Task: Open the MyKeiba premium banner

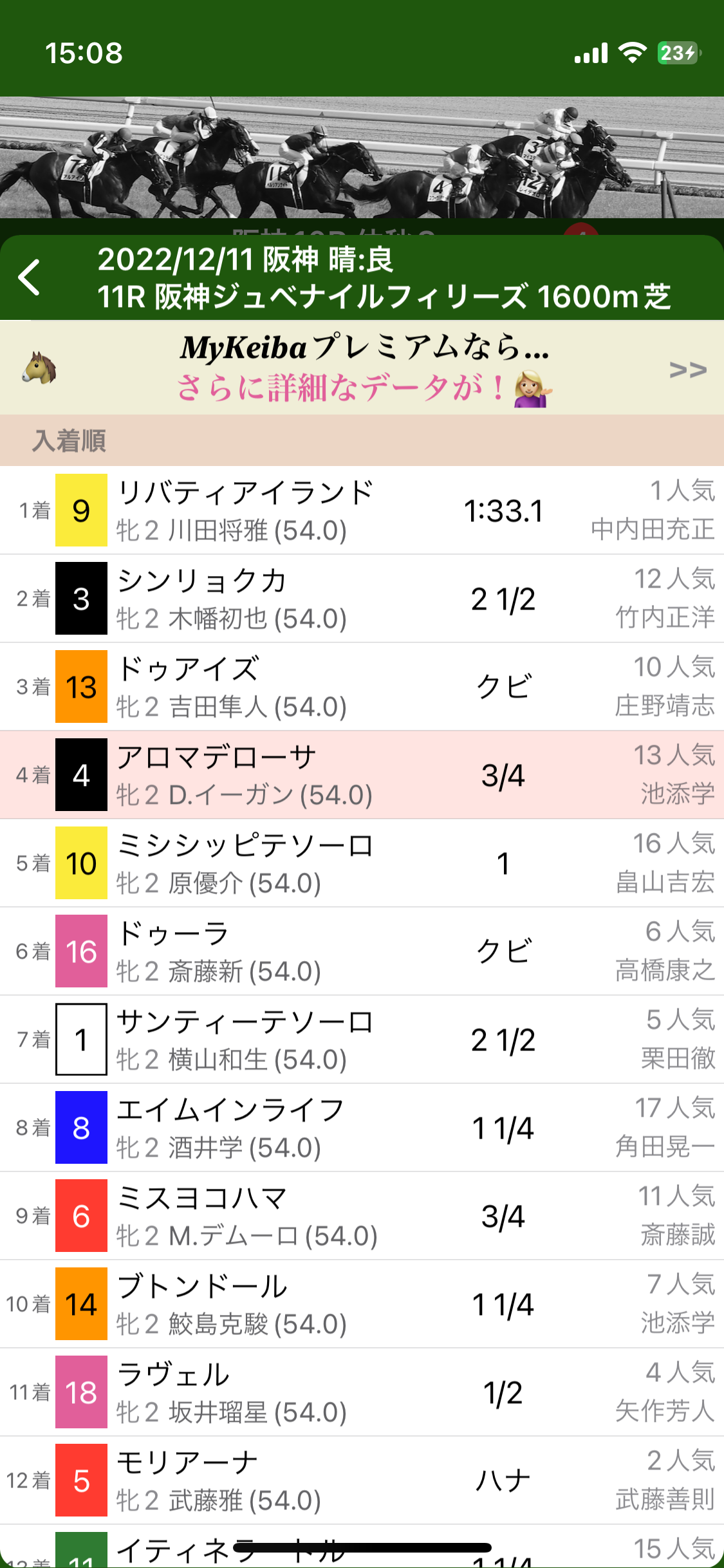Action: [362, 368]
